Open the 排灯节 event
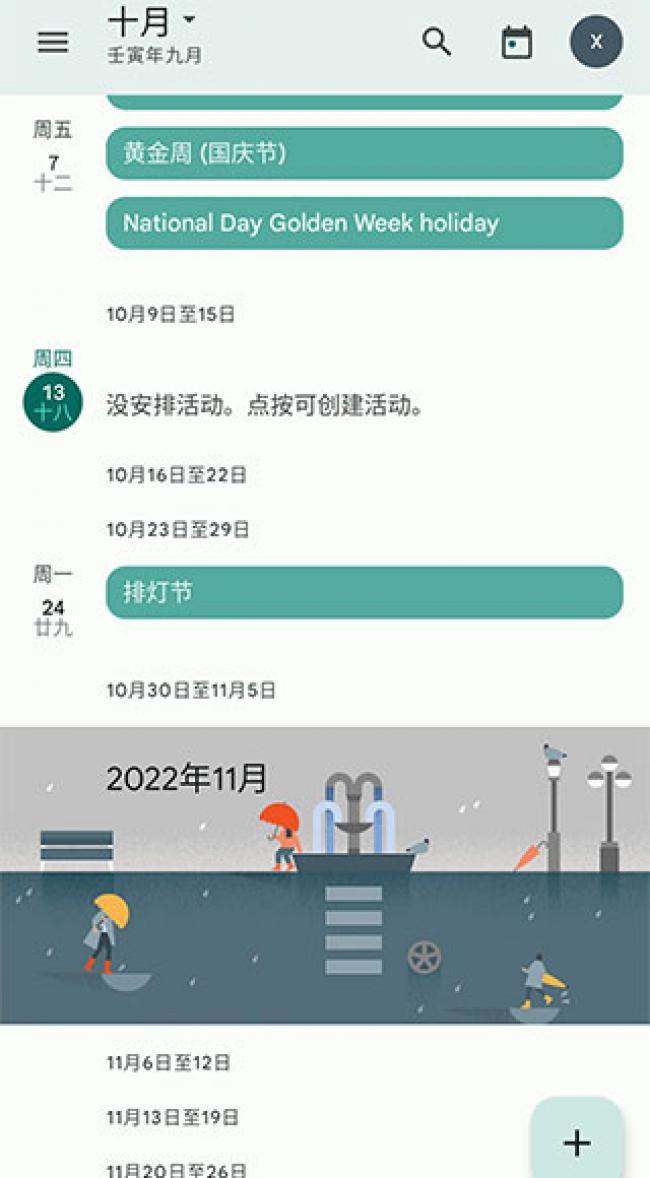The height and width of the screenshot is (1178, 650). tap(364, 592)
